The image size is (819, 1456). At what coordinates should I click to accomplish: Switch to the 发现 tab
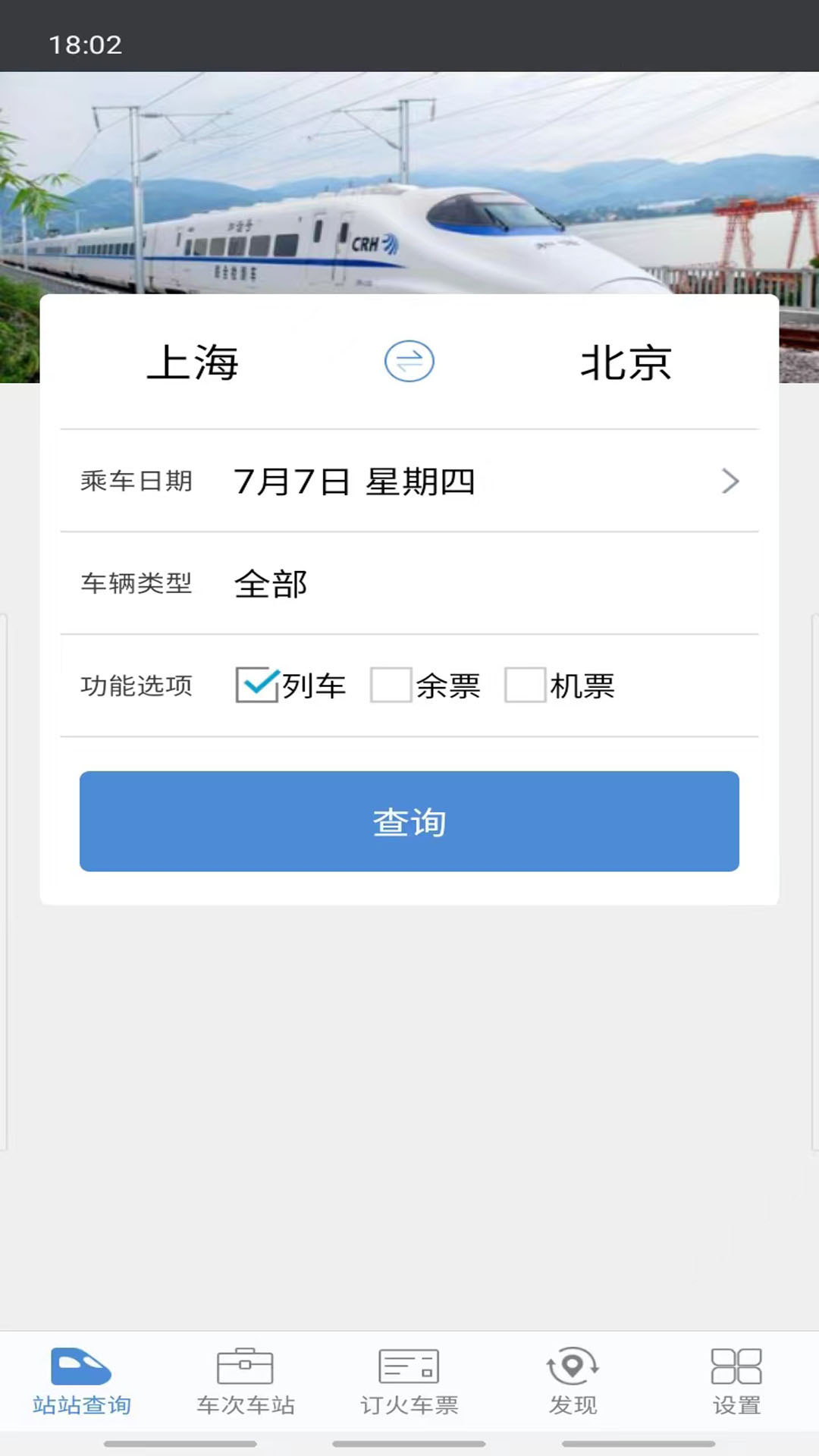pos(571,1380)
